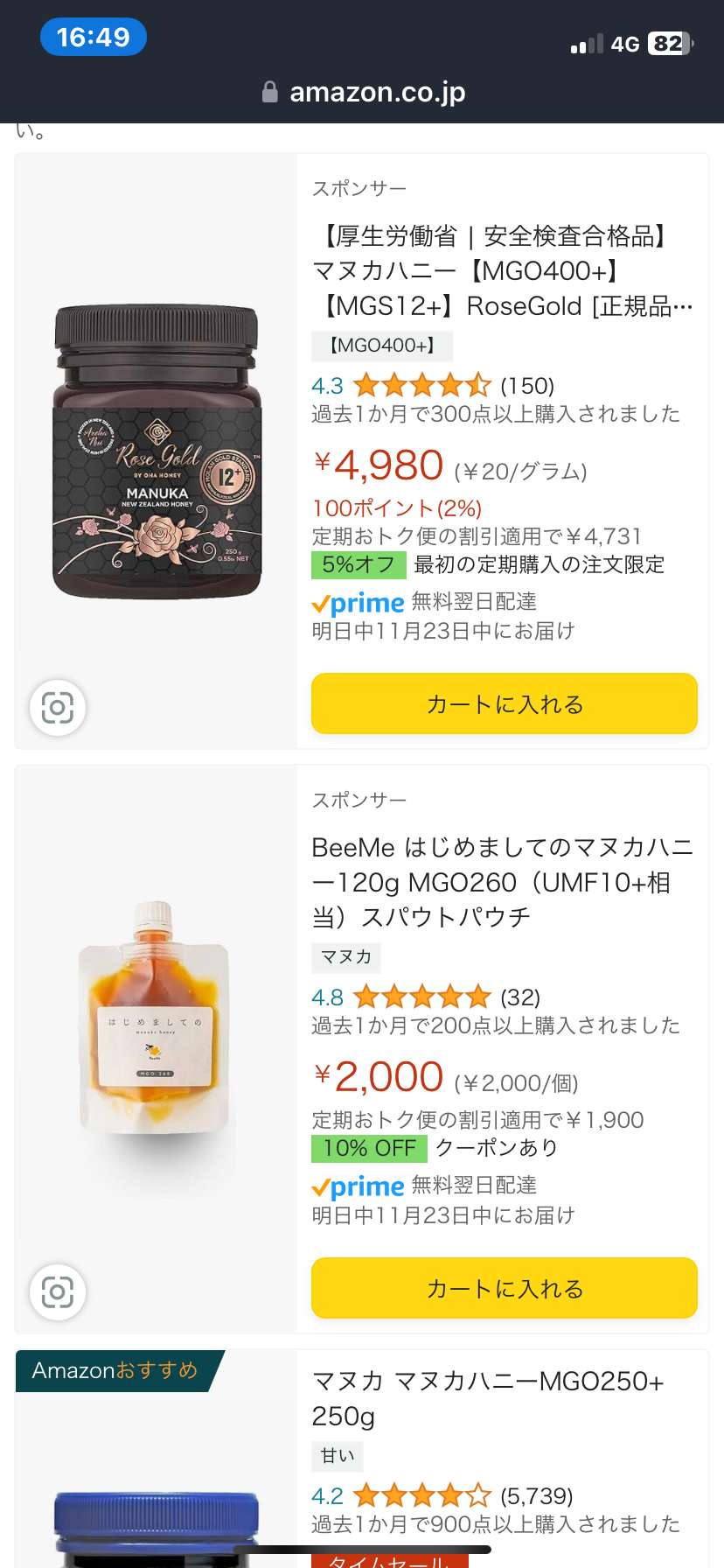Open RoseGold MGO400+ product title
Screen dimensions: 724x1568
503,271
